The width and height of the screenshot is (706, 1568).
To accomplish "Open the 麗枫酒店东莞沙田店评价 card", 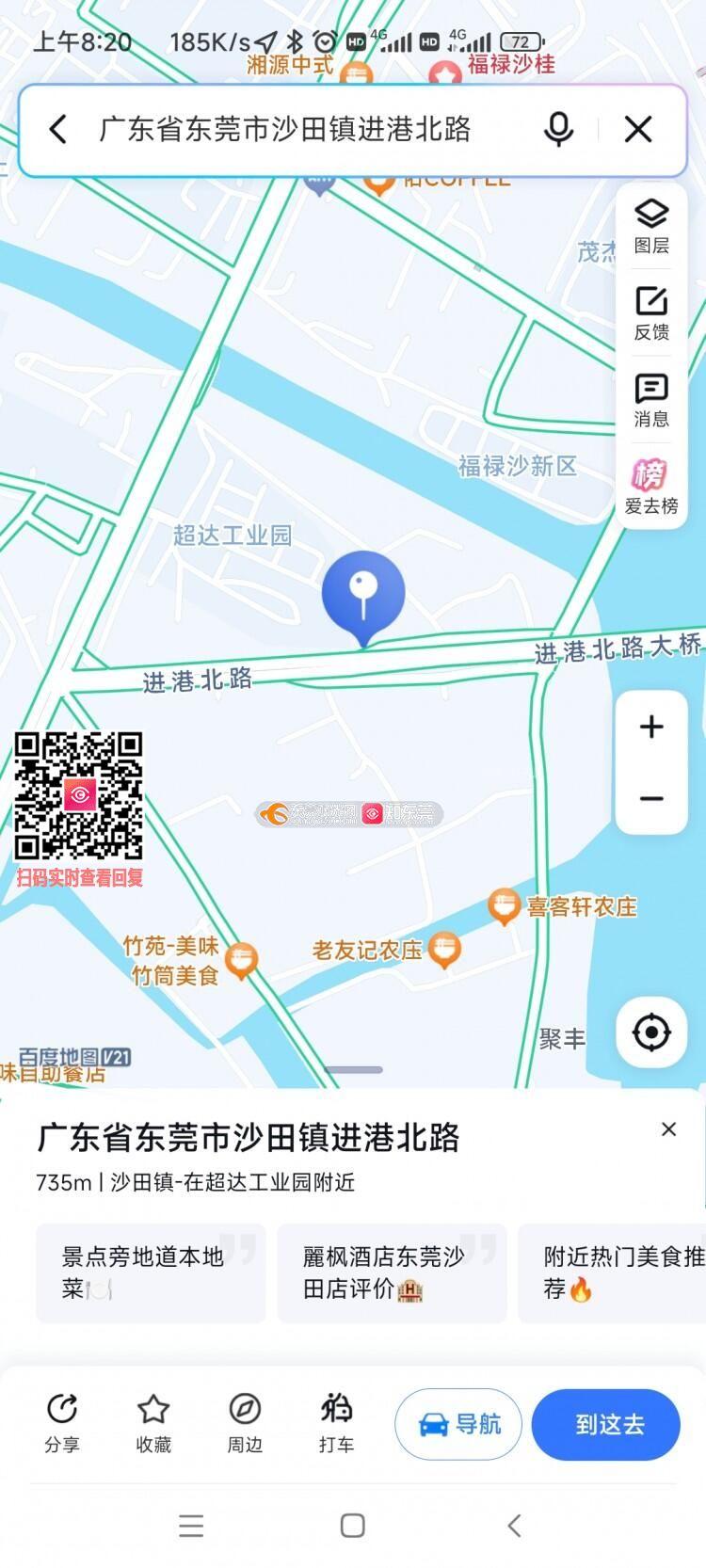I will 392,1272.
